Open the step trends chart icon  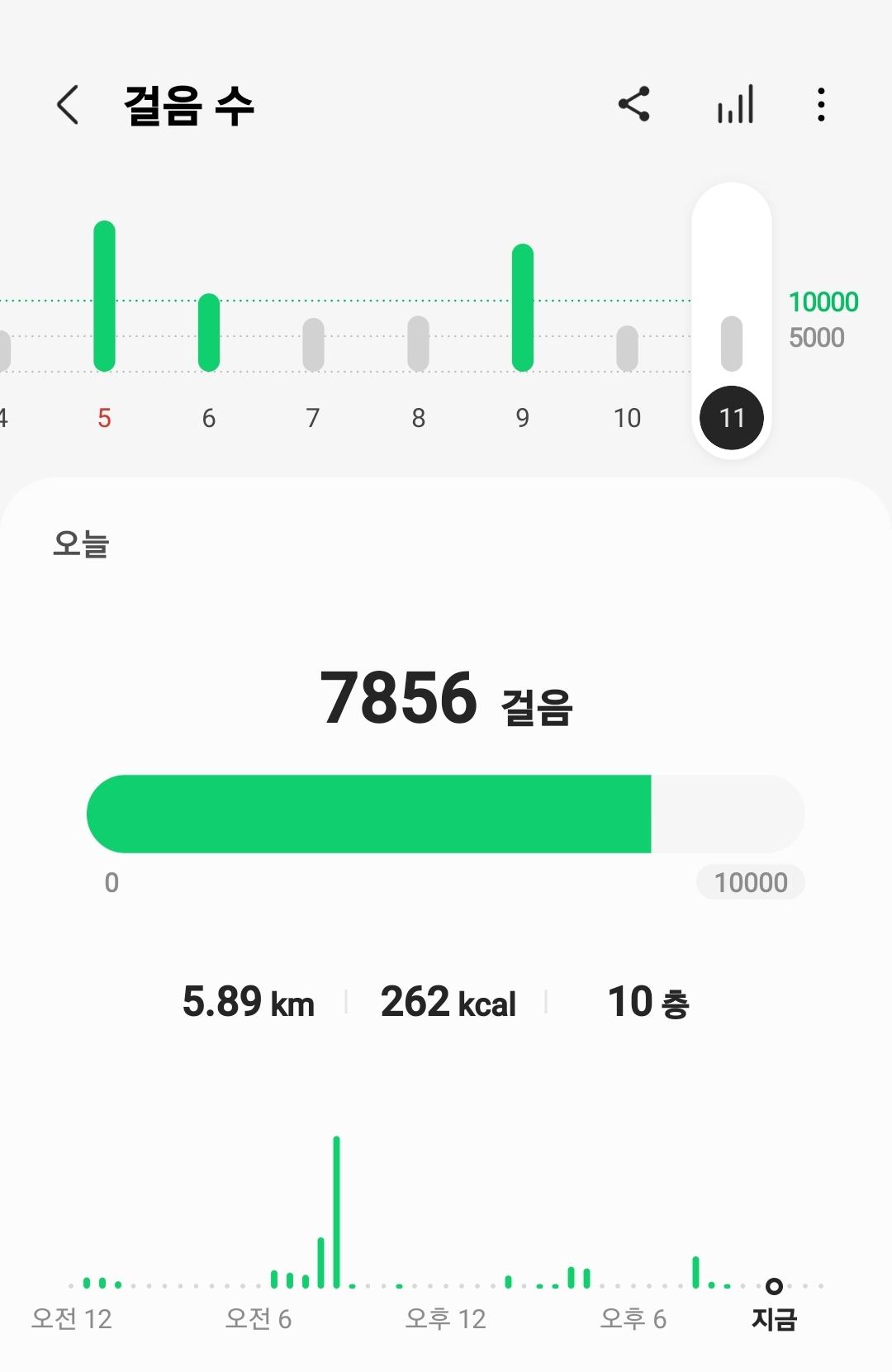735,105
